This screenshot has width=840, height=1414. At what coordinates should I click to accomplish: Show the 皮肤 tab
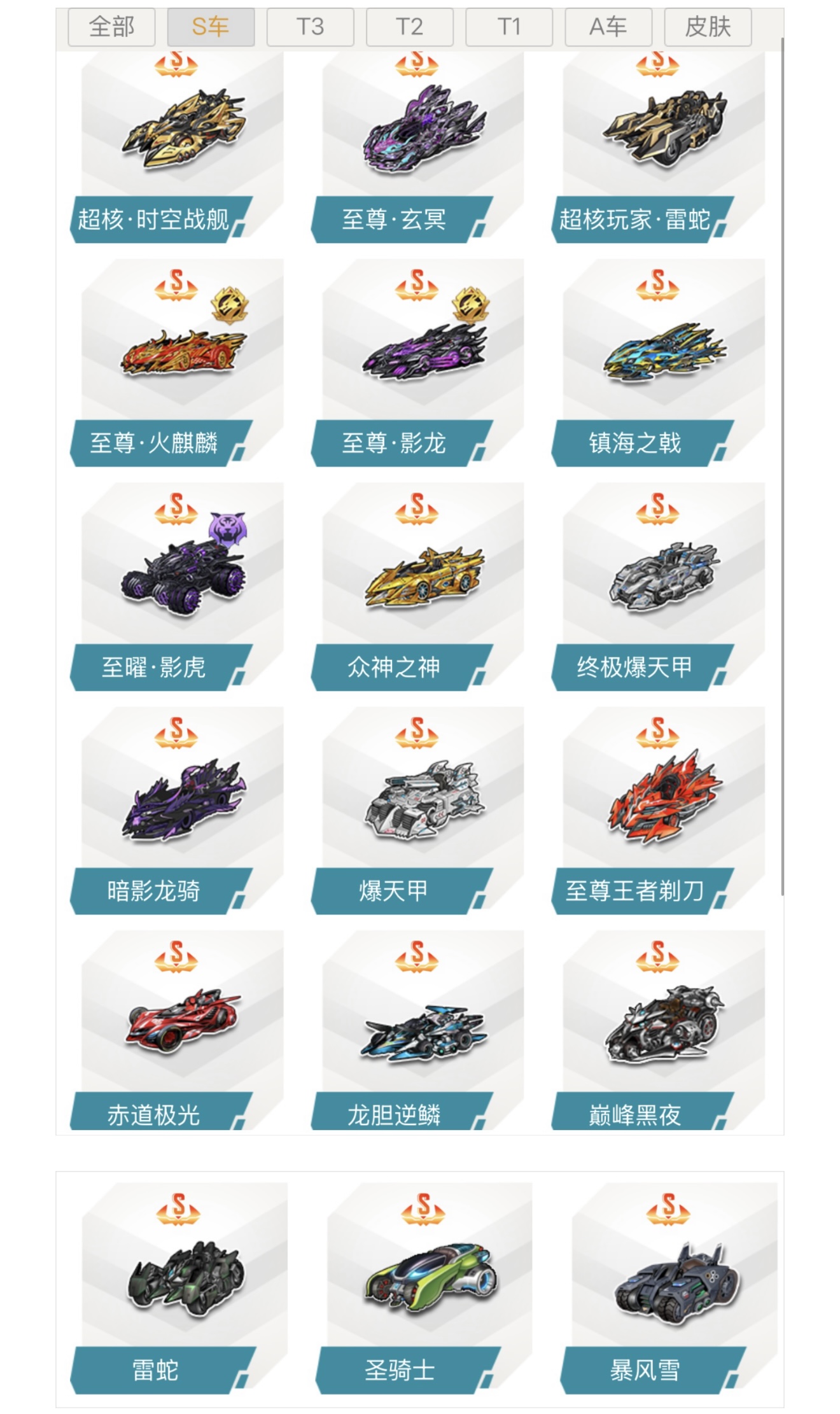[708, 27]
